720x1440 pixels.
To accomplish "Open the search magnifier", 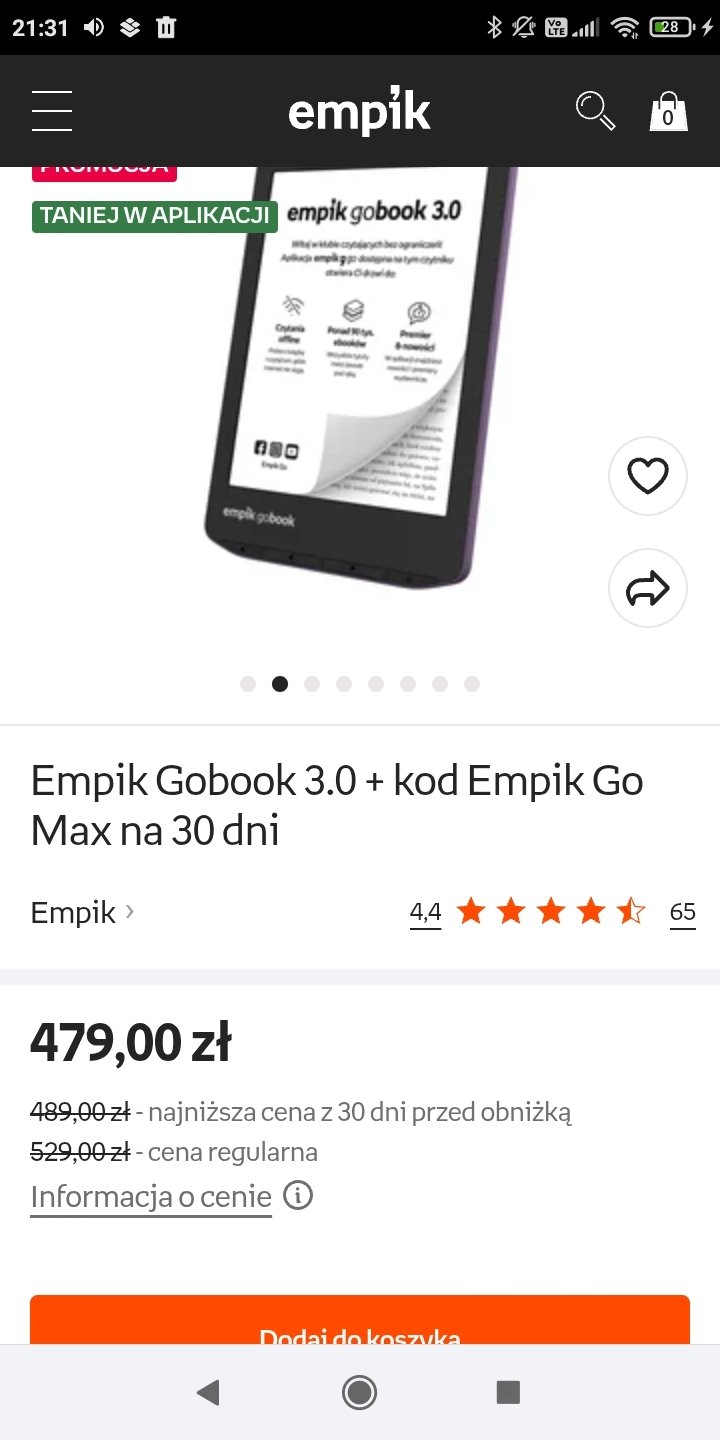I will tap(595, 111).
